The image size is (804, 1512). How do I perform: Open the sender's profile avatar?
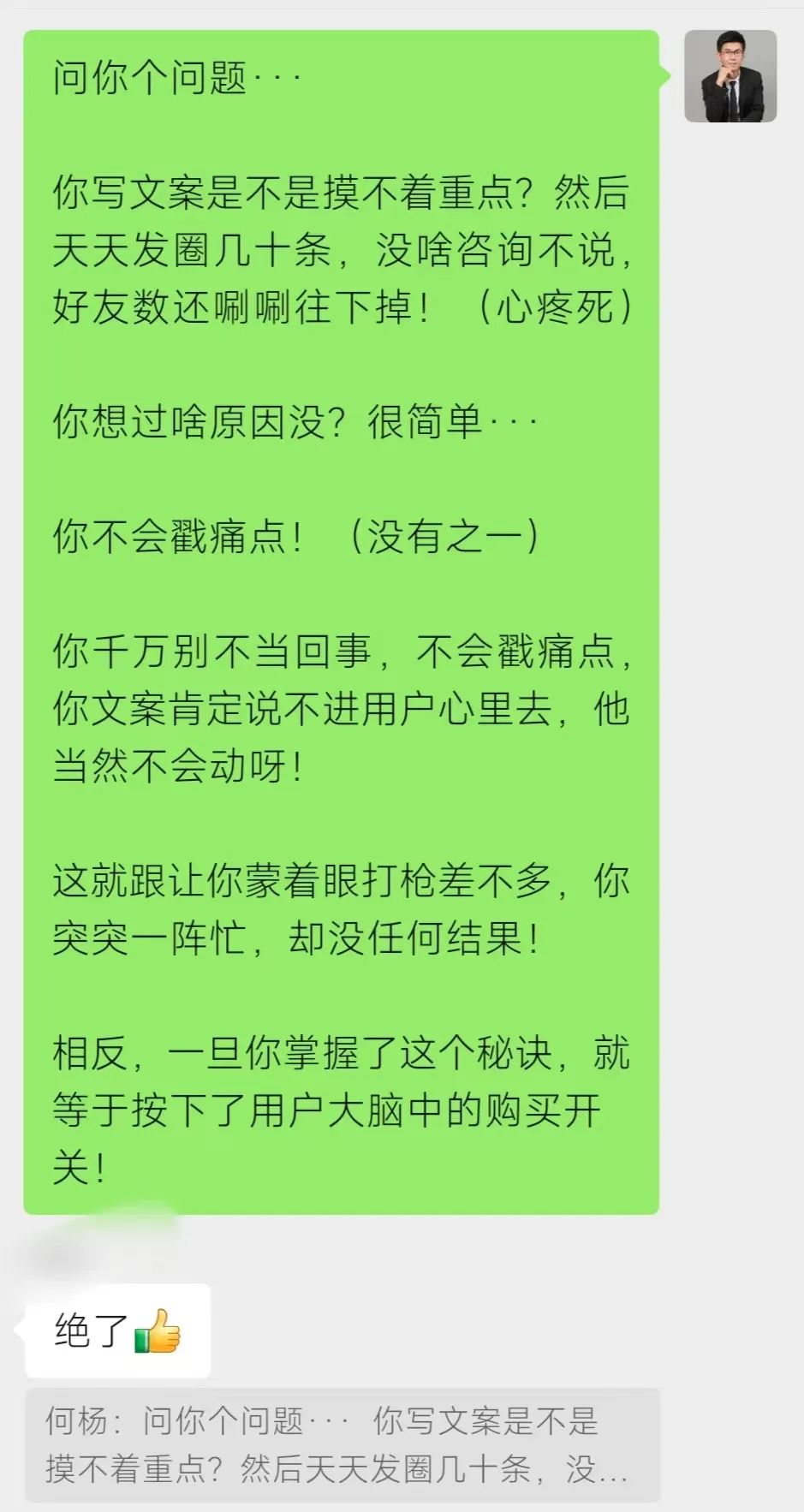click(730, 76)
